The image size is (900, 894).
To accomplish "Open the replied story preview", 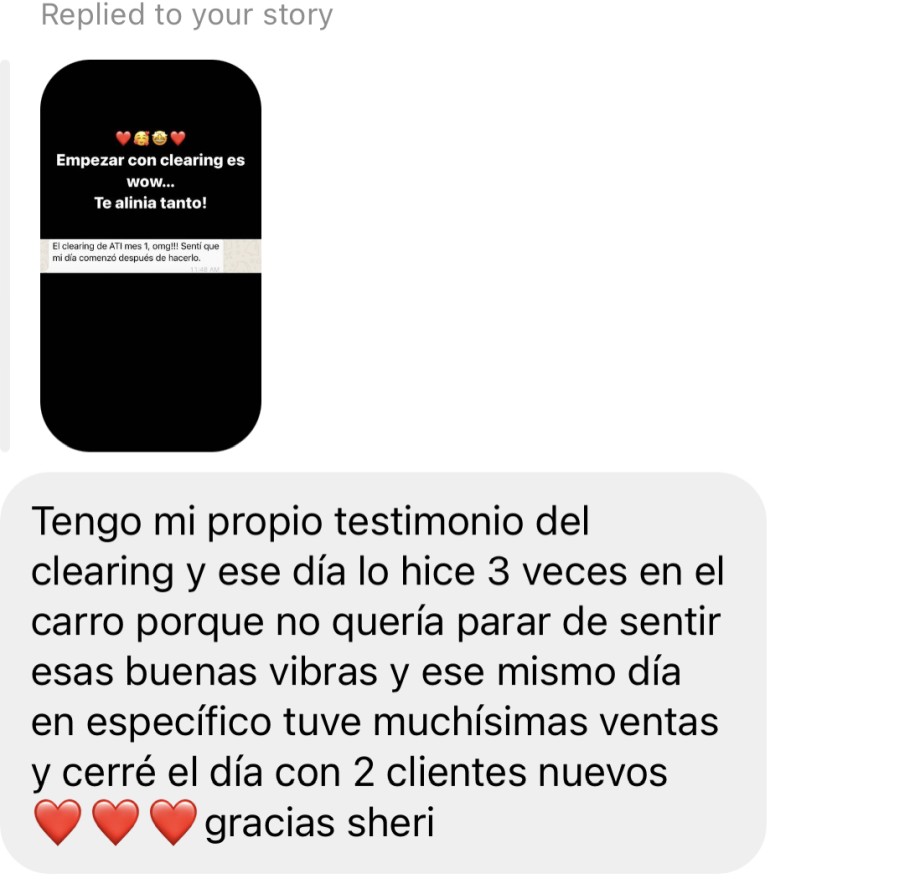I will click(150, 255).
